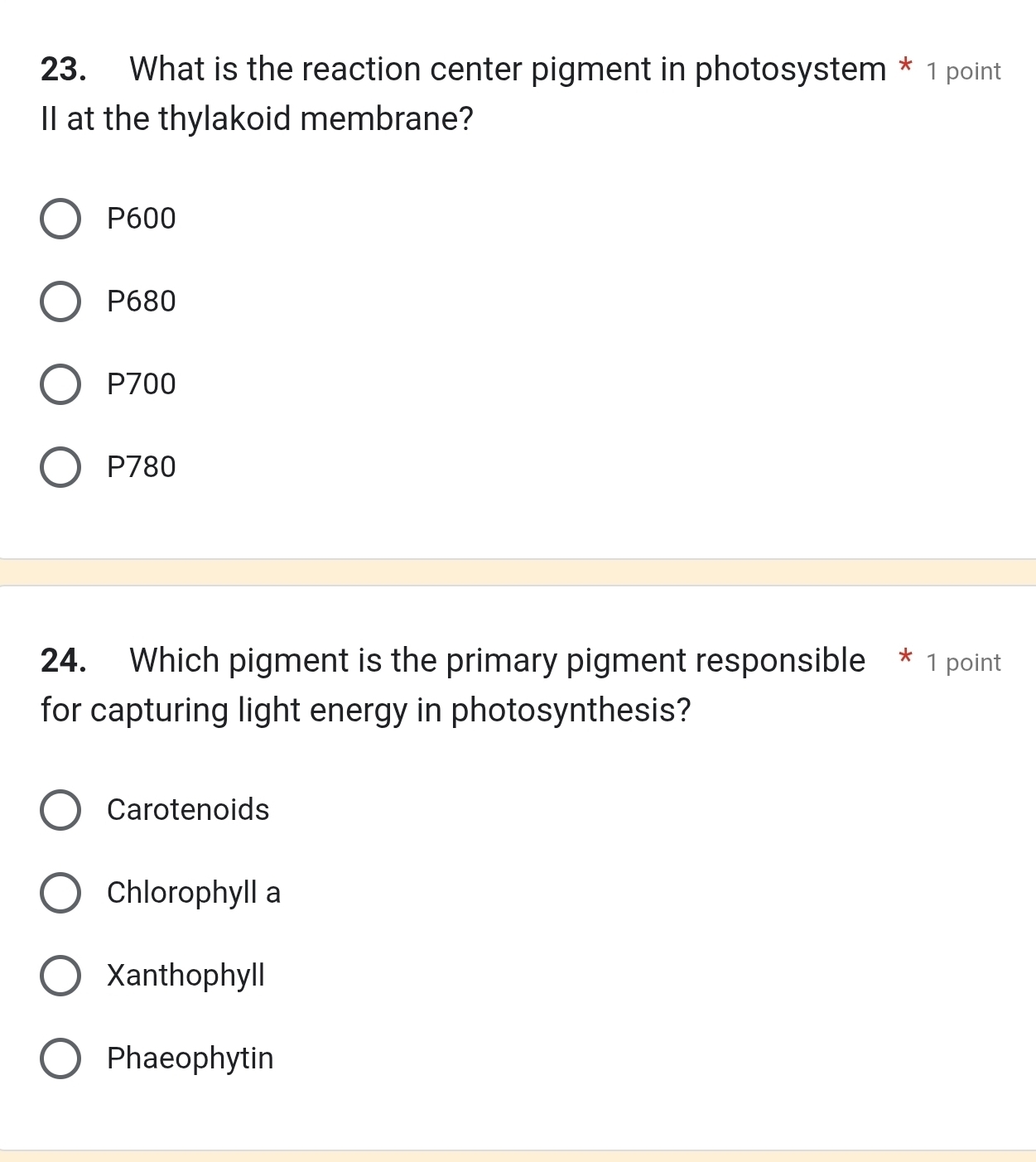Select the P700 answer option
Viewport: 1036px width, 1162px height.
pyautogui.click(x=60, y=383)
